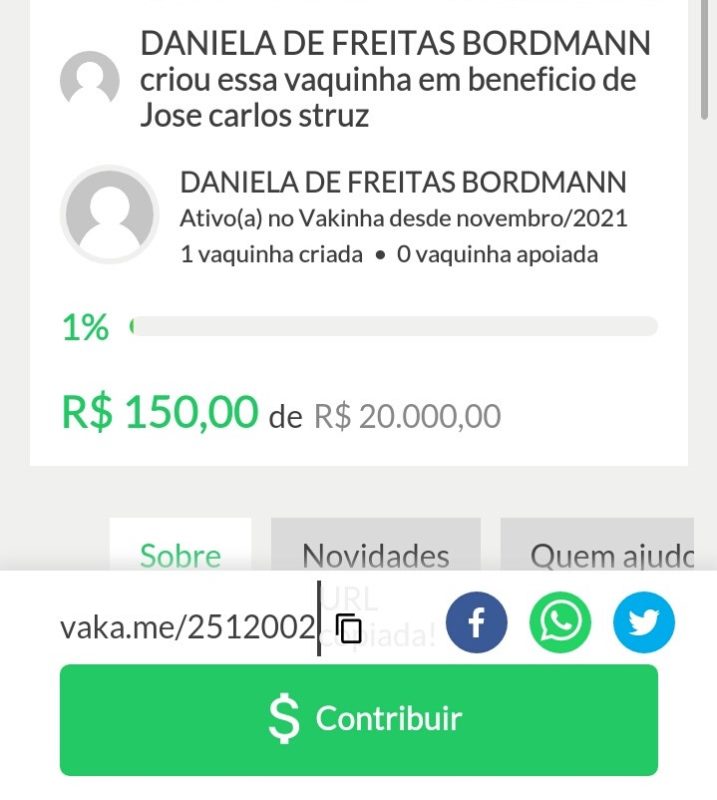This screenshot has width=717, height=800.
Task: Share the vaquinha on Facebook
Action: click(x=476, y=624)
